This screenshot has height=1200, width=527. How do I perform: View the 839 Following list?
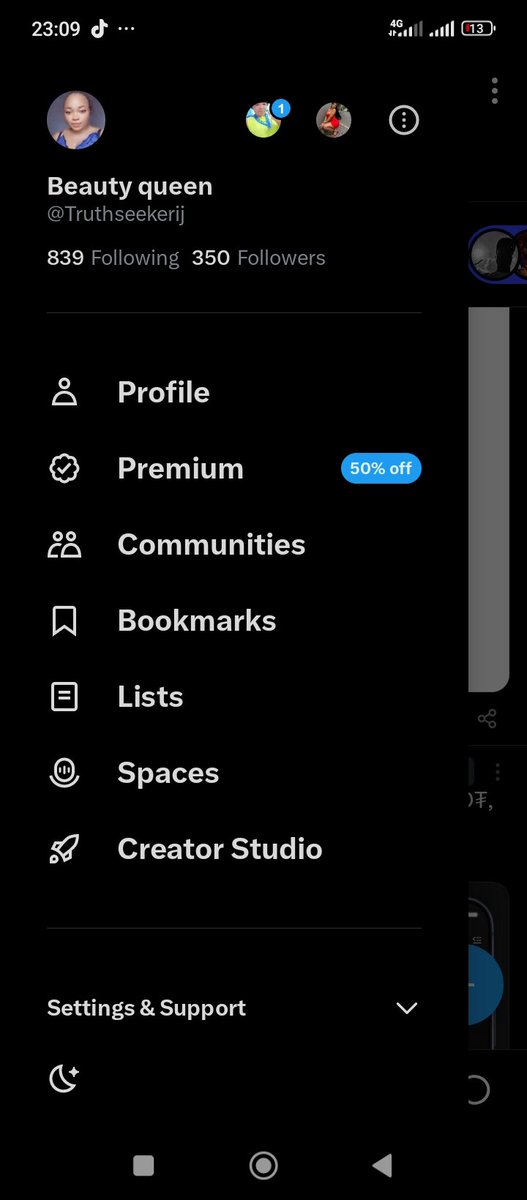click(113, 258)
